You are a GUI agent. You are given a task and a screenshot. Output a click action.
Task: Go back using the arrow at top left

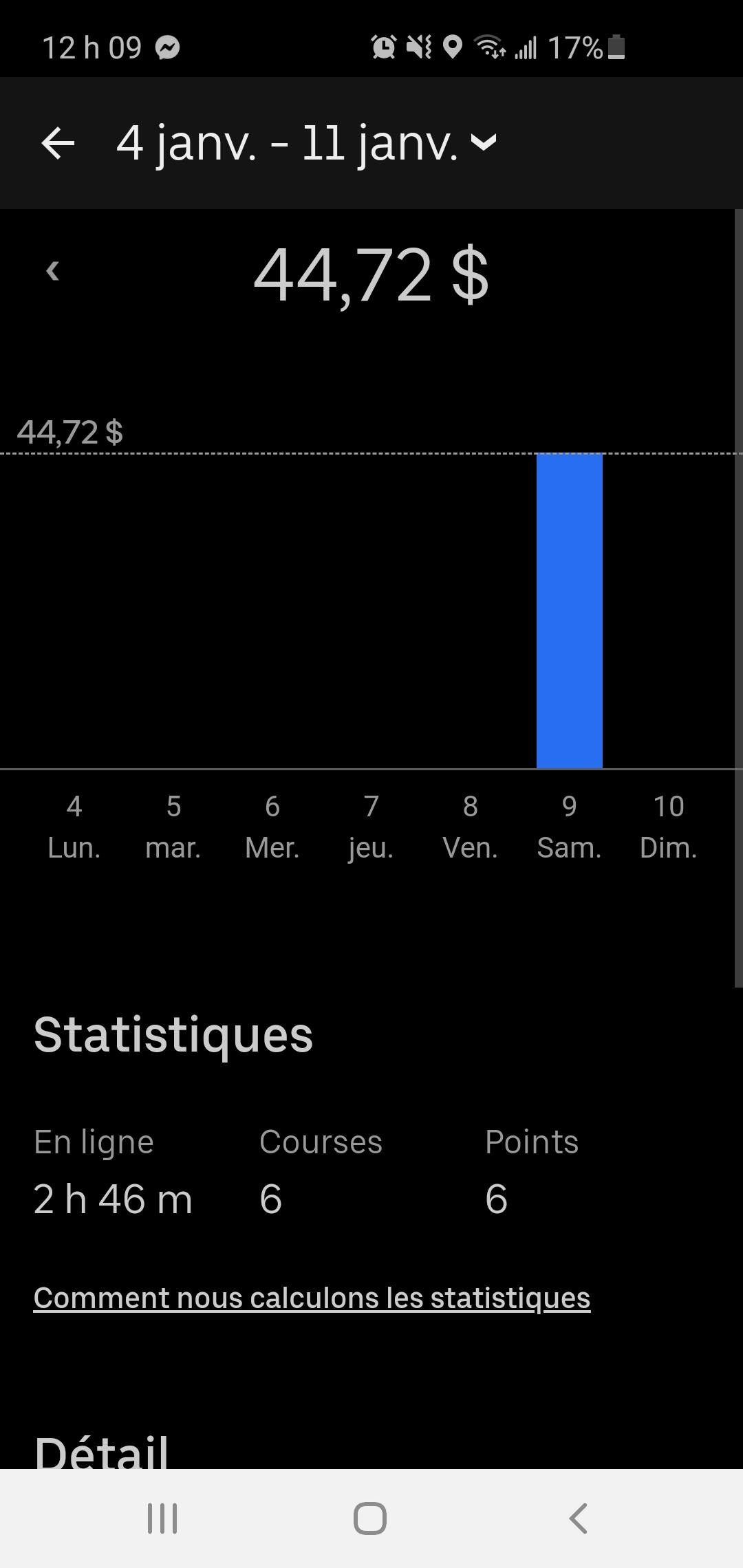click(x=58, y=143)
